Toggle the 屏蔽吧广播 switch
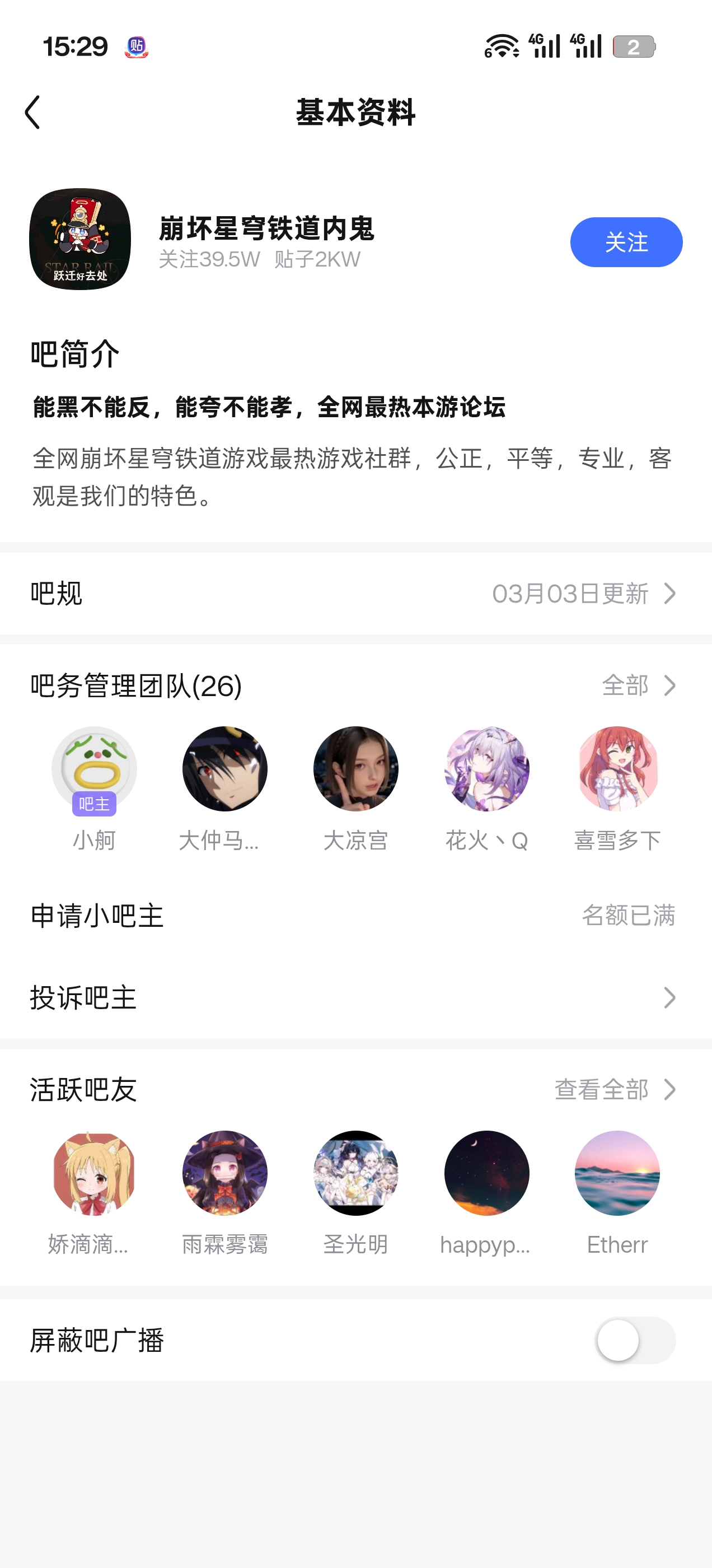 (x=635, y=1340)
